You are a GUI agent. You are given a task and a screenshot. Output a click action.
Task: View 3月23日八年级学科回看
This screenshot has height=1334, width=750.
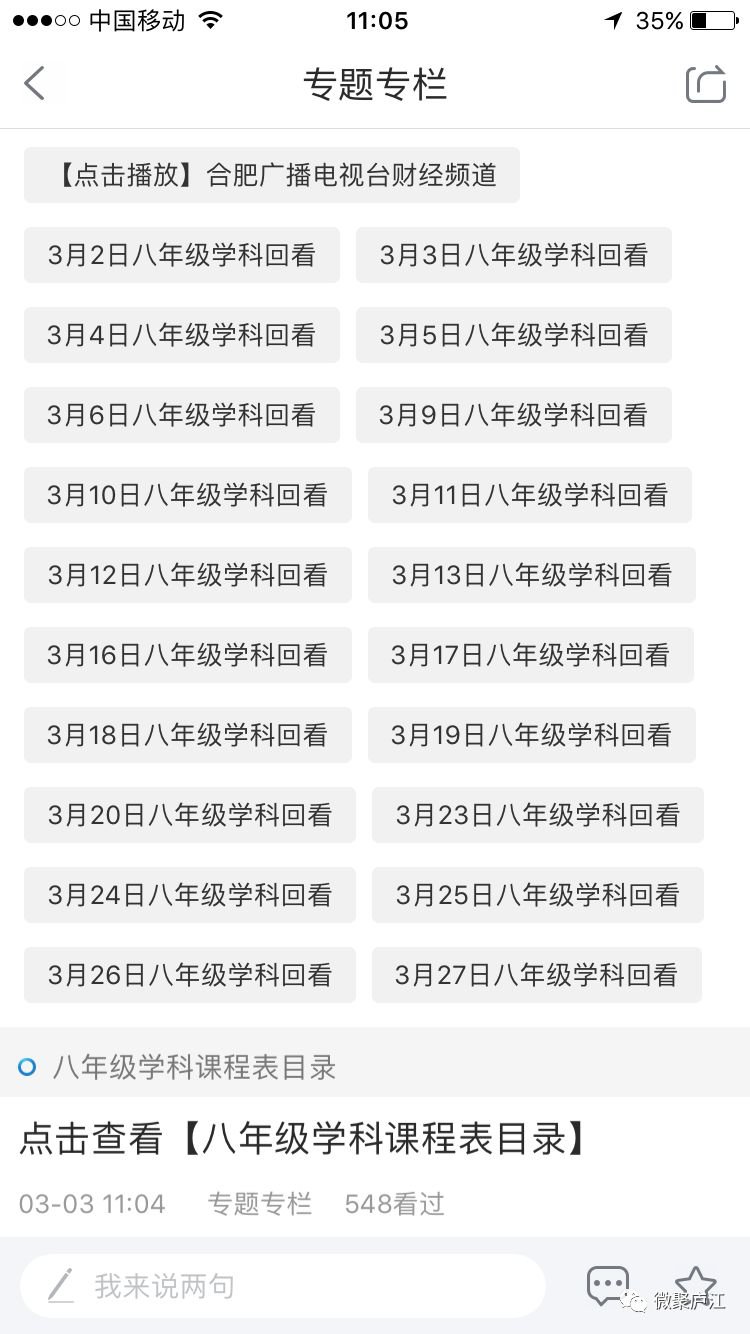coord(538,815)
